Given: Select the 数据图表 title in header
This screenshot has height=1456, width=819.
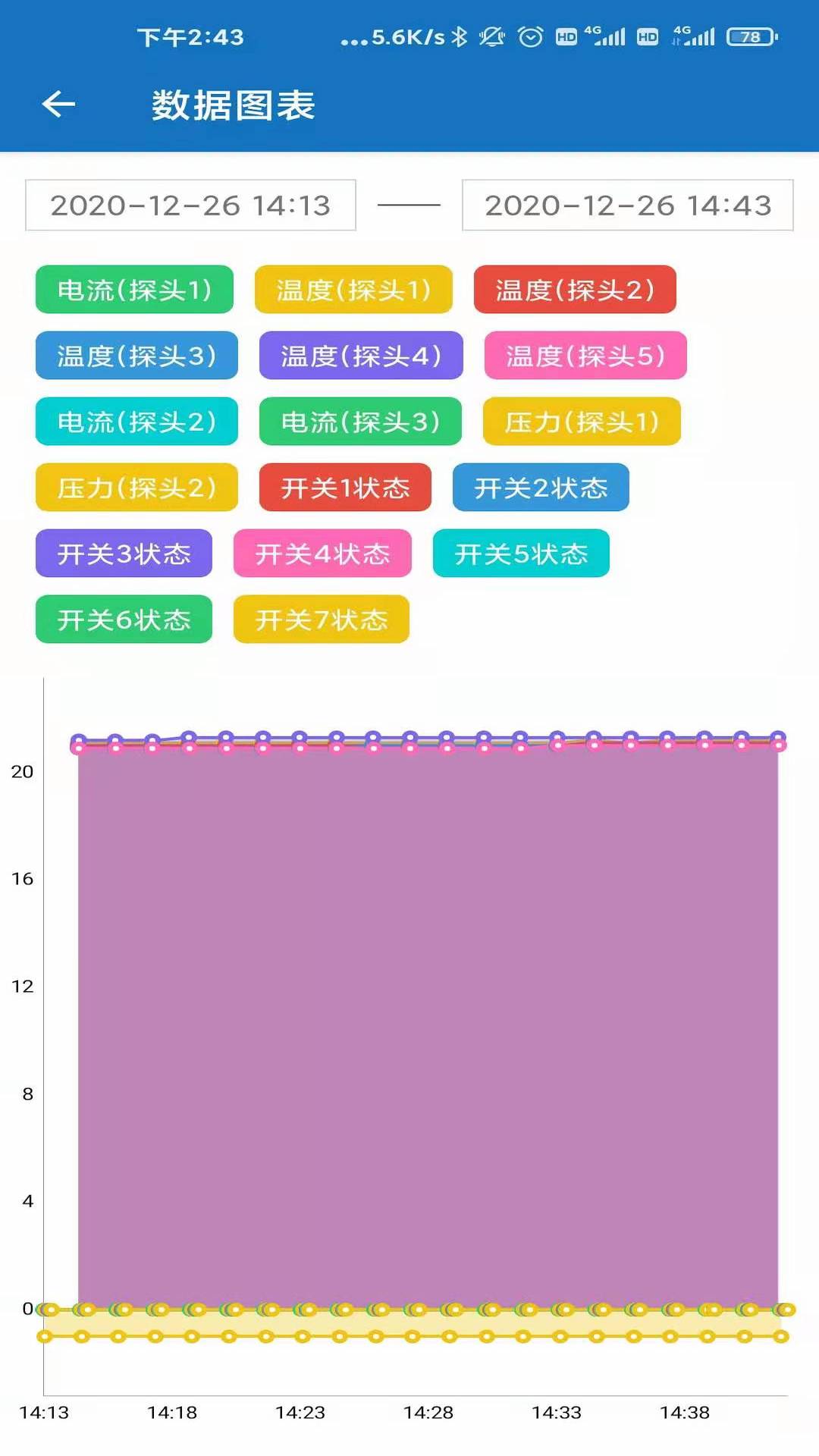Looking at the screenshot, I should (233, 106).
